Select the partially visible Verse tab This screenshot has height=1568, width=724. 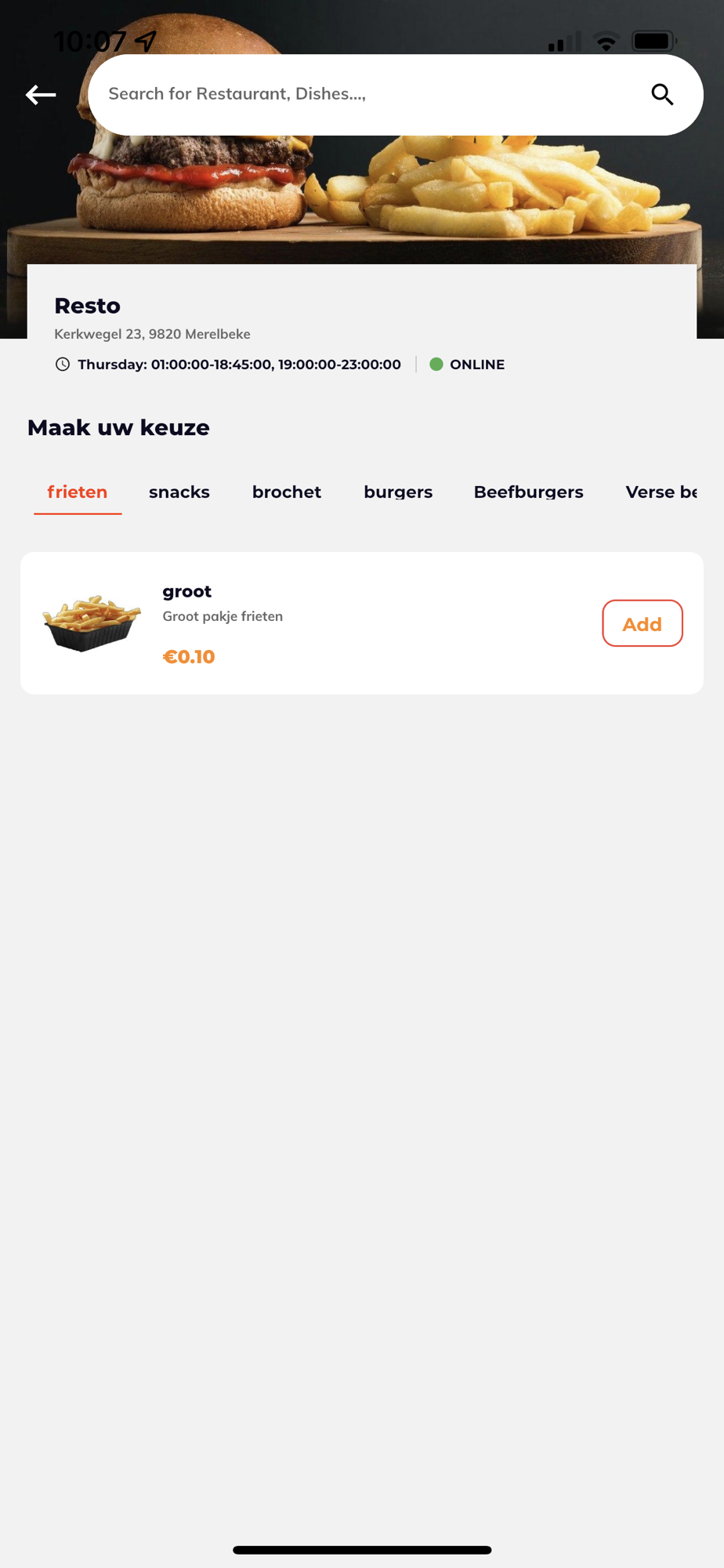pyautogui.click(x=661, y=492)
